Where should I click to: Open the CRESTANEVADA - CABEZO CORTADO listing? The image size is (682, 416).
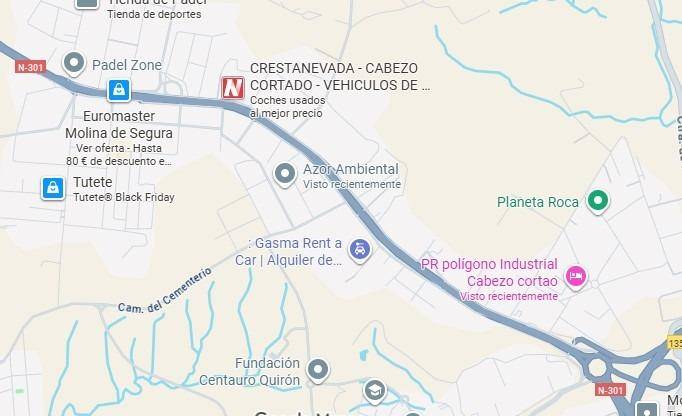[x=234, y=87]
